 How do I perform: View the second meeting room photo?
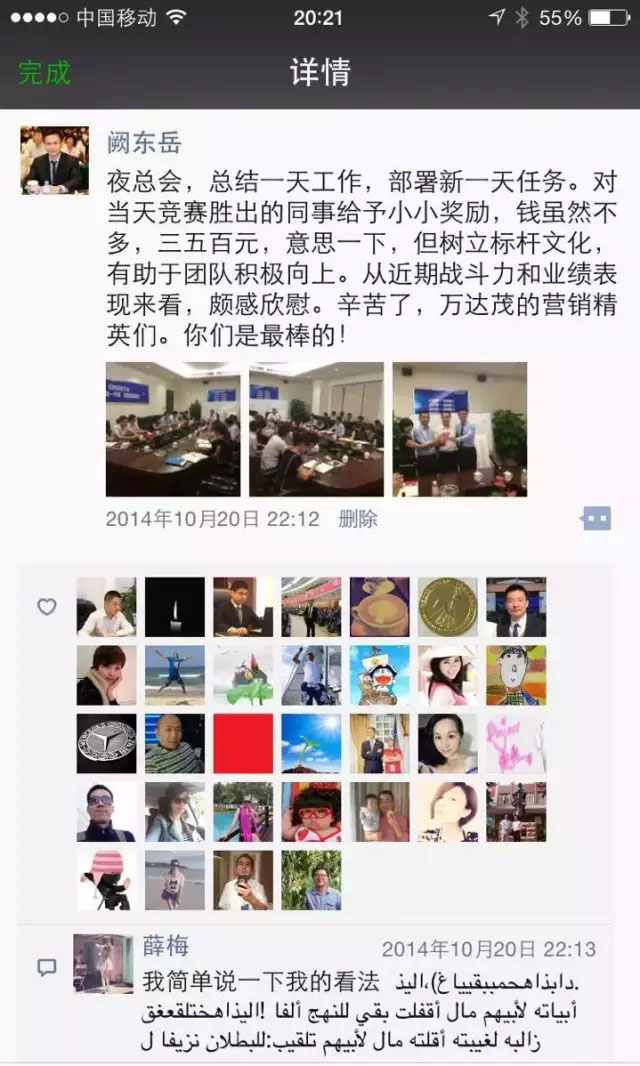pyautogui.click(x=316, y=429)
